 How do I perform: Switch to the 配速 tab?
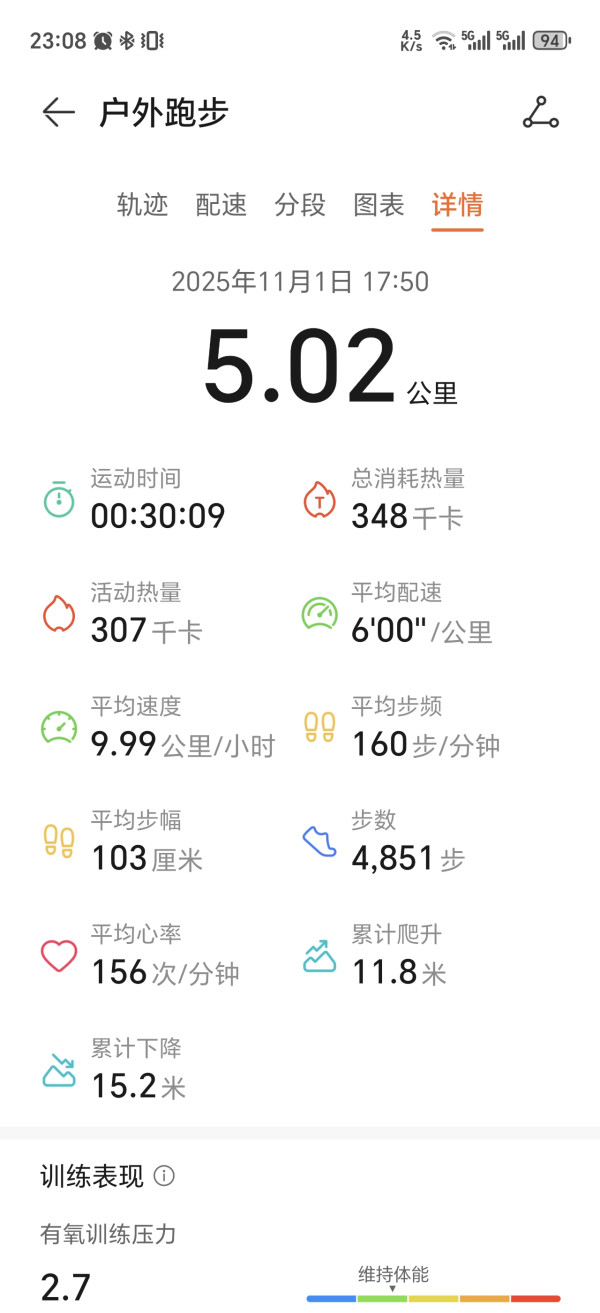pos(221,205)
